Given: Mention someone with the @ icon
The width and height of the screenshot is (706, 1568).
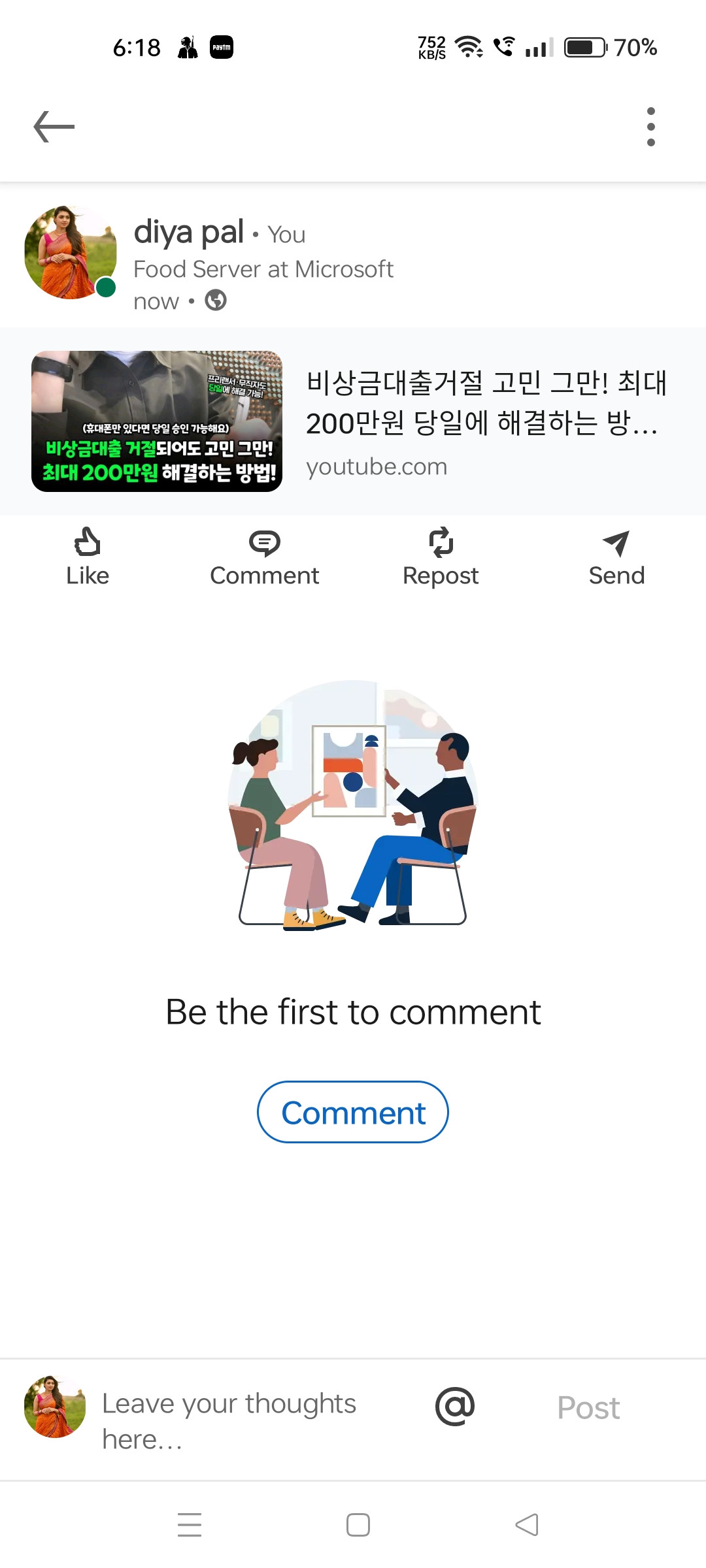Looking at the screenshot, I should pyautogui.click(x=455, y=1407).
